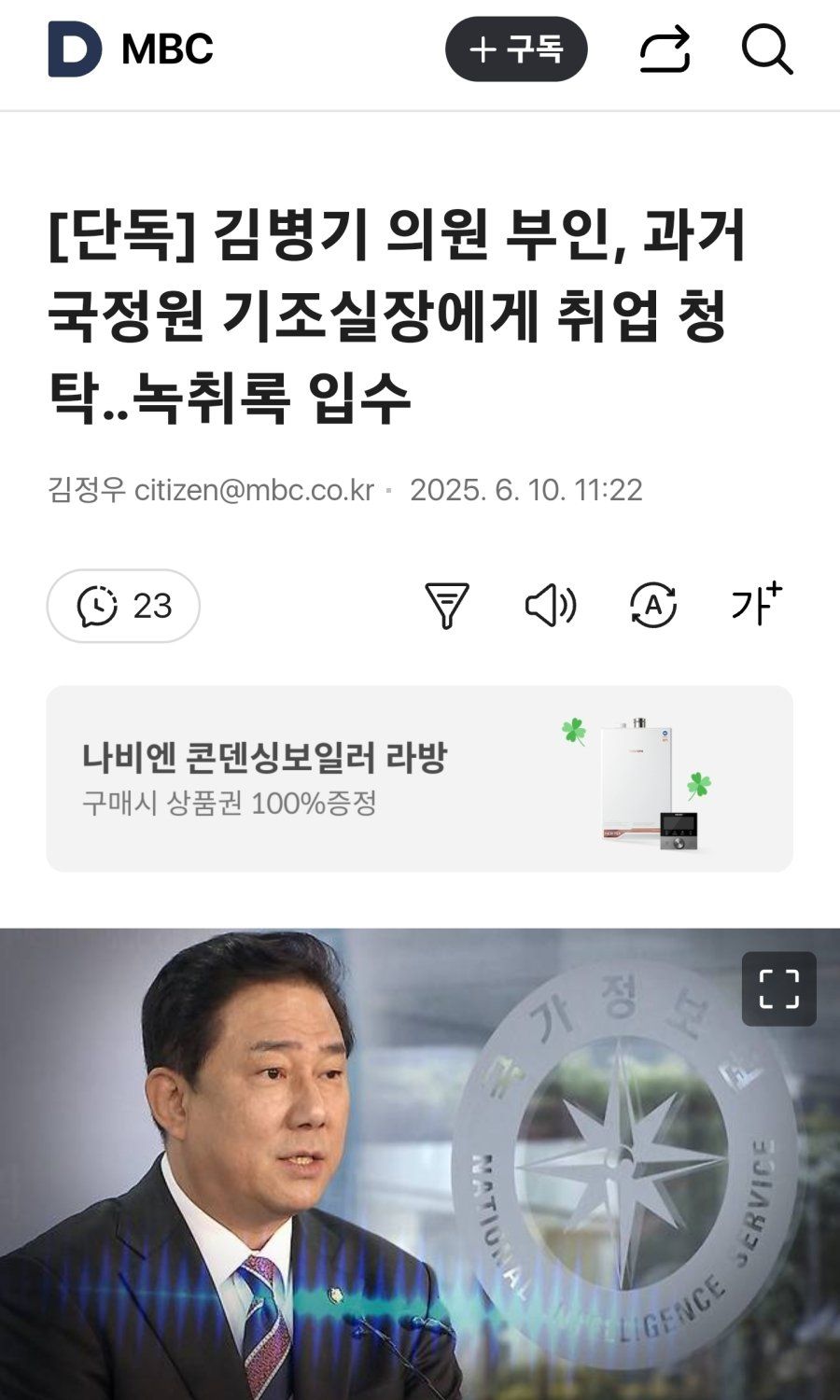The width and height of the screenshot is (840, 1400).
Task: Subscribe to MBC with 구독 button
Action: point(516,49)
